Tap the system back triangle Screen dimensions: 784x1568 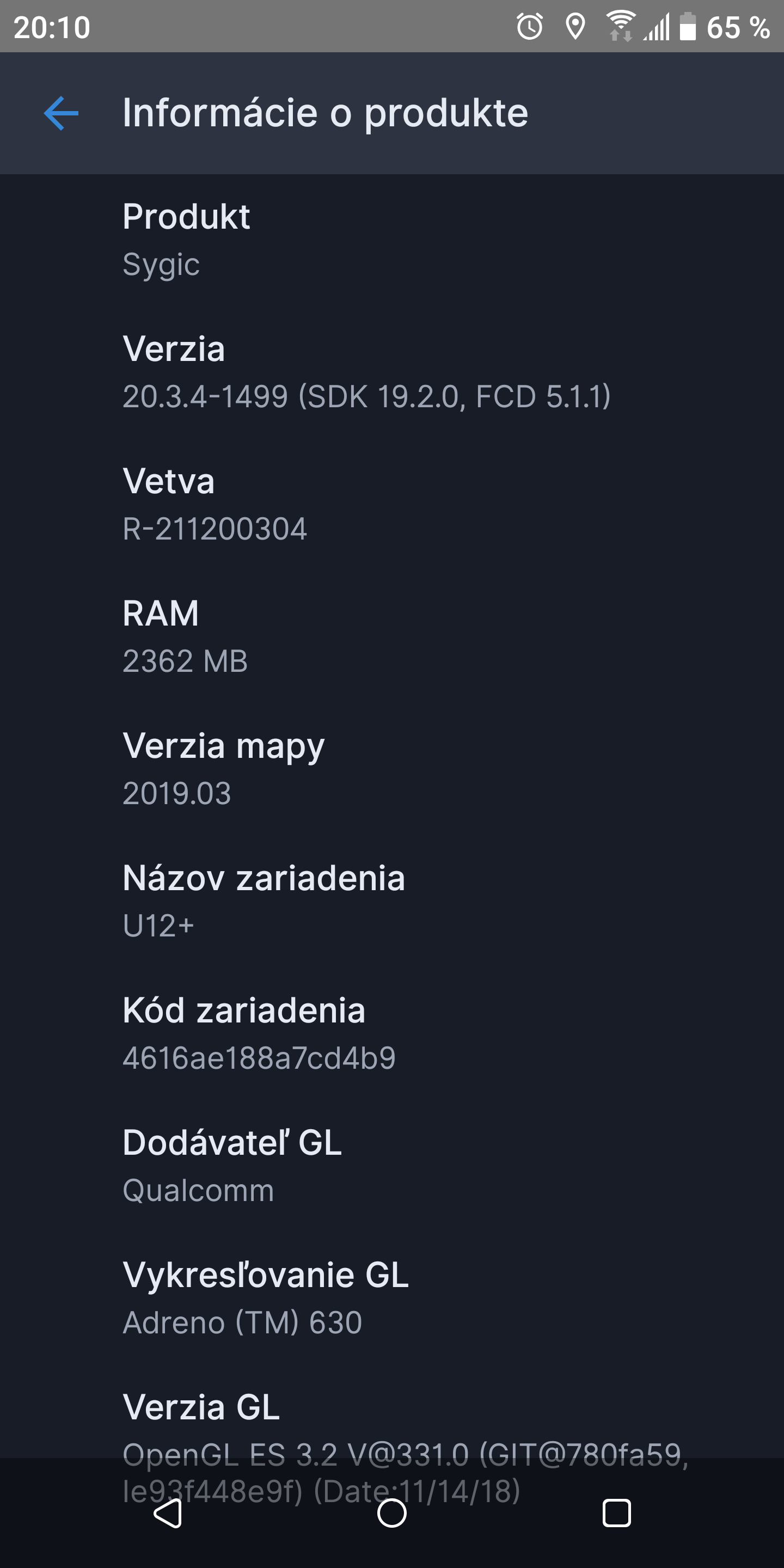168,1513
